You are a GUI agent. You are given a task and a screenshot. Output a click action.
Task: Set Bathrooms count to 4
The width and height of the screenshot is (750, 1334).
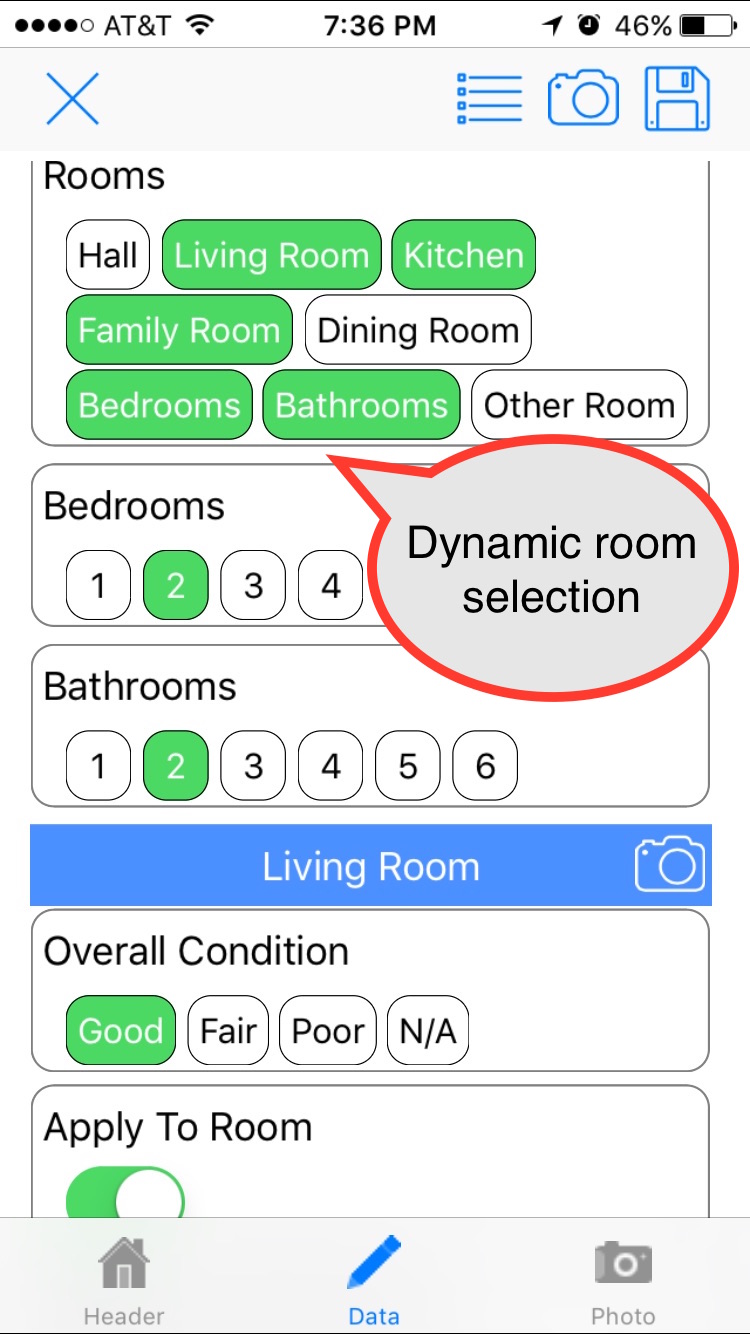coord(331,766)
